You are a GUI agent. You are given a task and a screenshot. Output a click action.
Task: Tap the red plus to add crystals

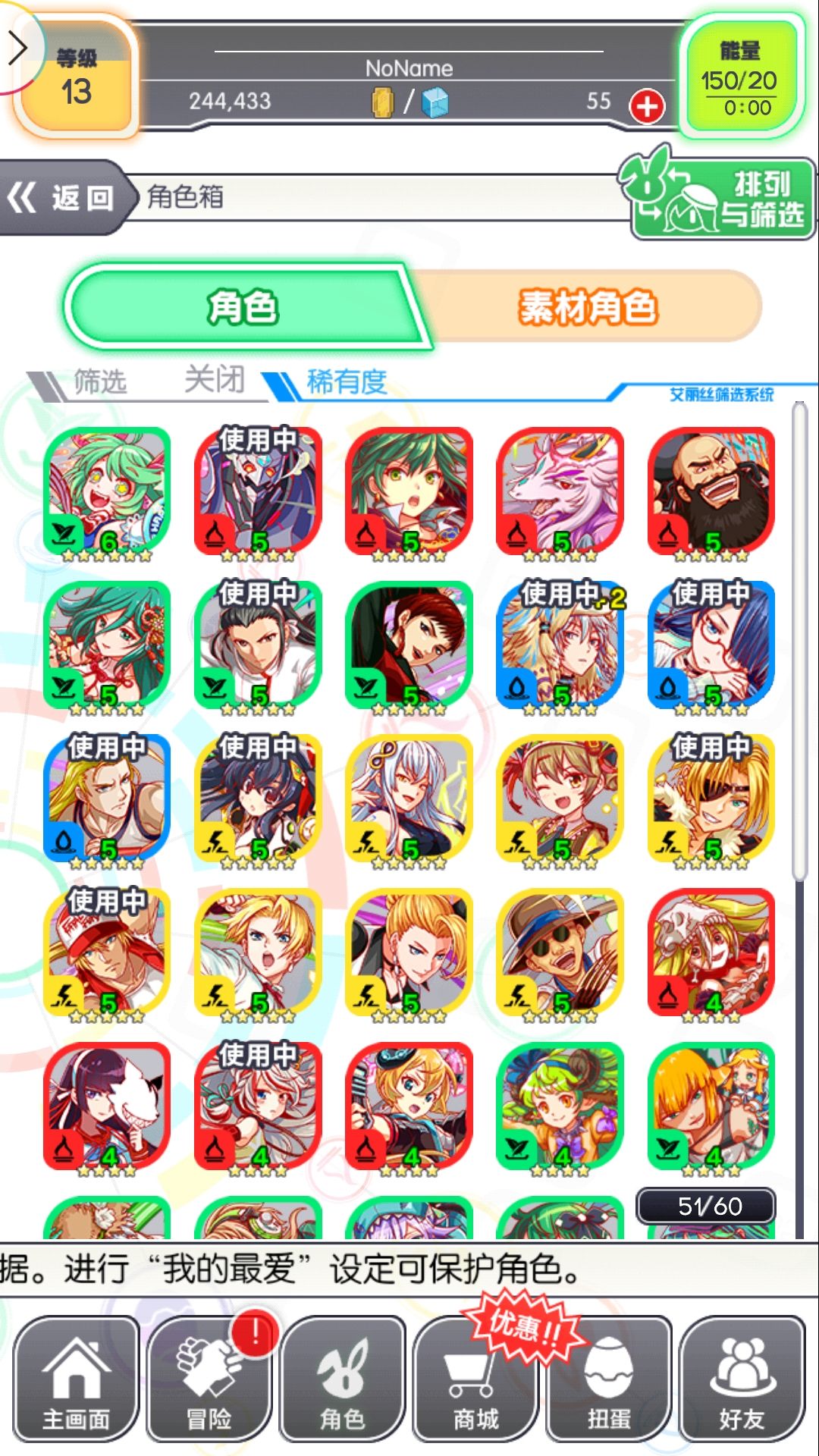click(x=646, y=106)
